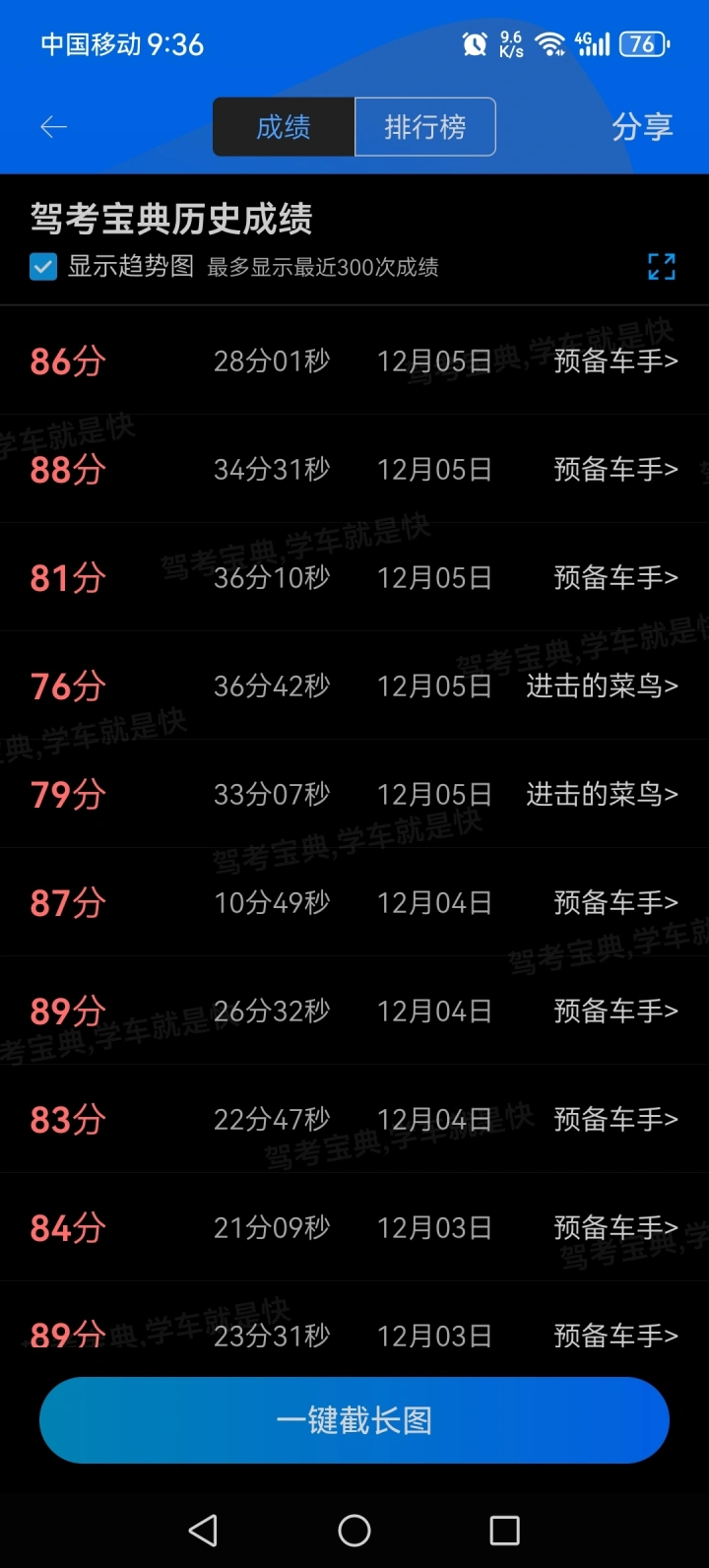View the 79分 record of 33分07秒
The width and height of the screenshot is (709, 1568).
coord(354,794)
